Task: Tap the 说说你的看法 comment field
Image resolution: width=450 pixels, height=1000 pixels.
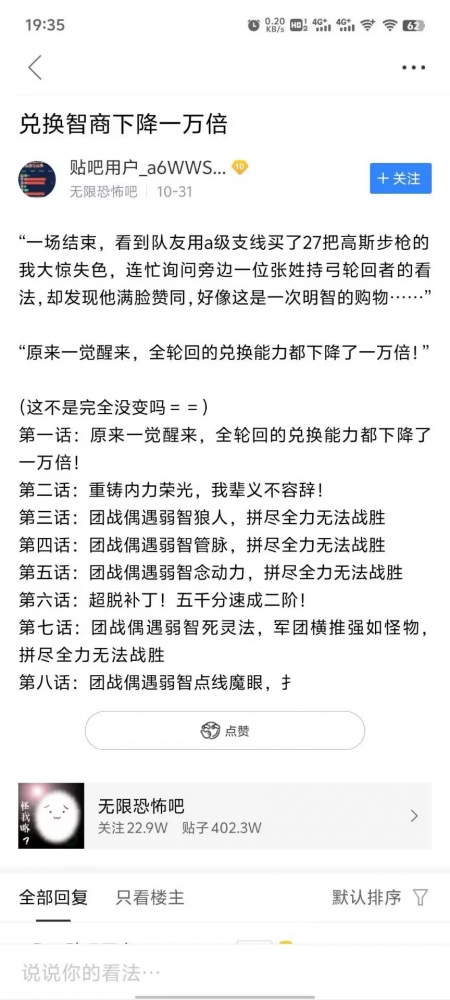Action: [224, 973]
